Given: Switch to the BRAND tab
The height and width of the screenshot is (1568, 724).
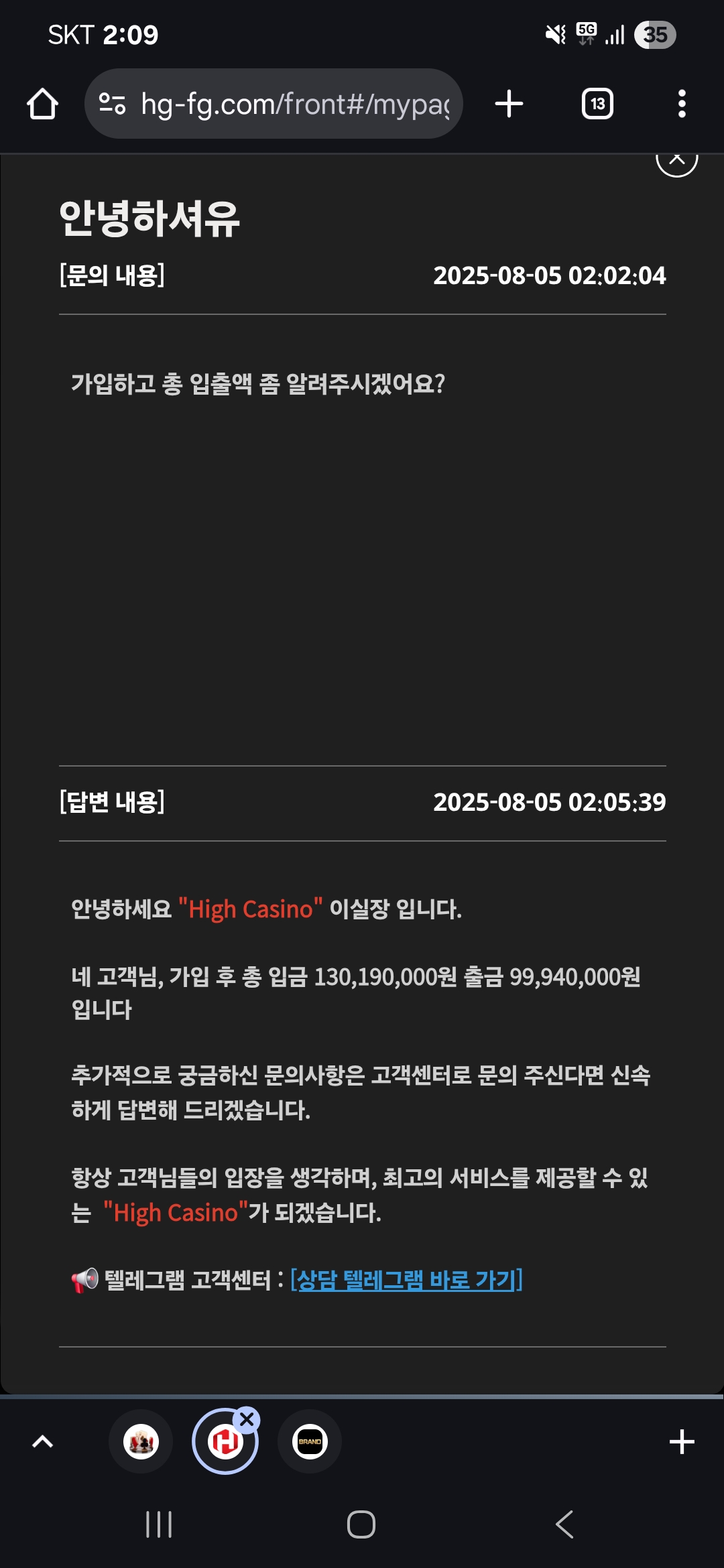Looking at the screenshot, I should click(x=310, y=1441).
